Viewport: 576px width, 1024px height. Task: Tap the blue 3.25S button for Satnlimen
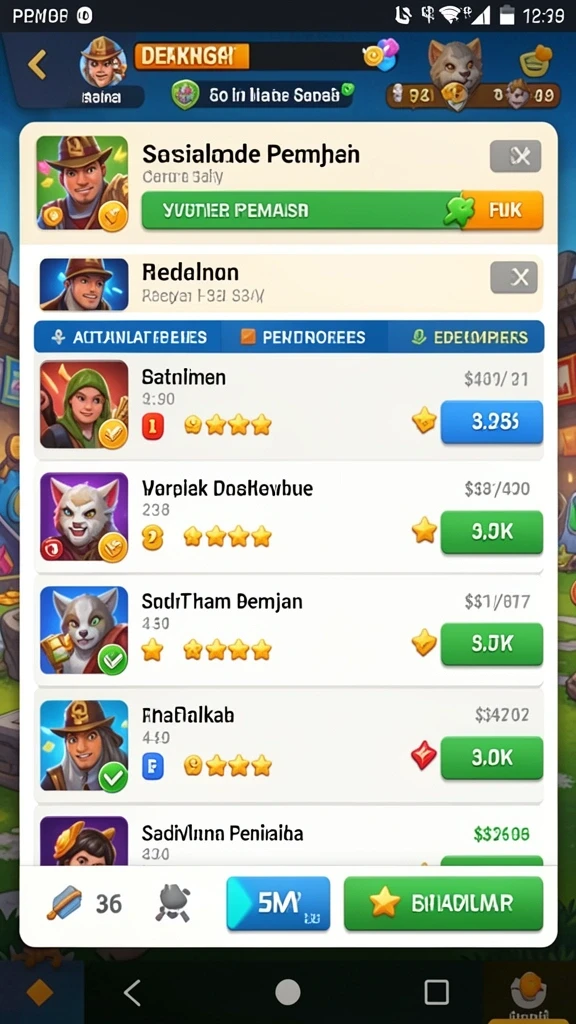pos(492,423)
